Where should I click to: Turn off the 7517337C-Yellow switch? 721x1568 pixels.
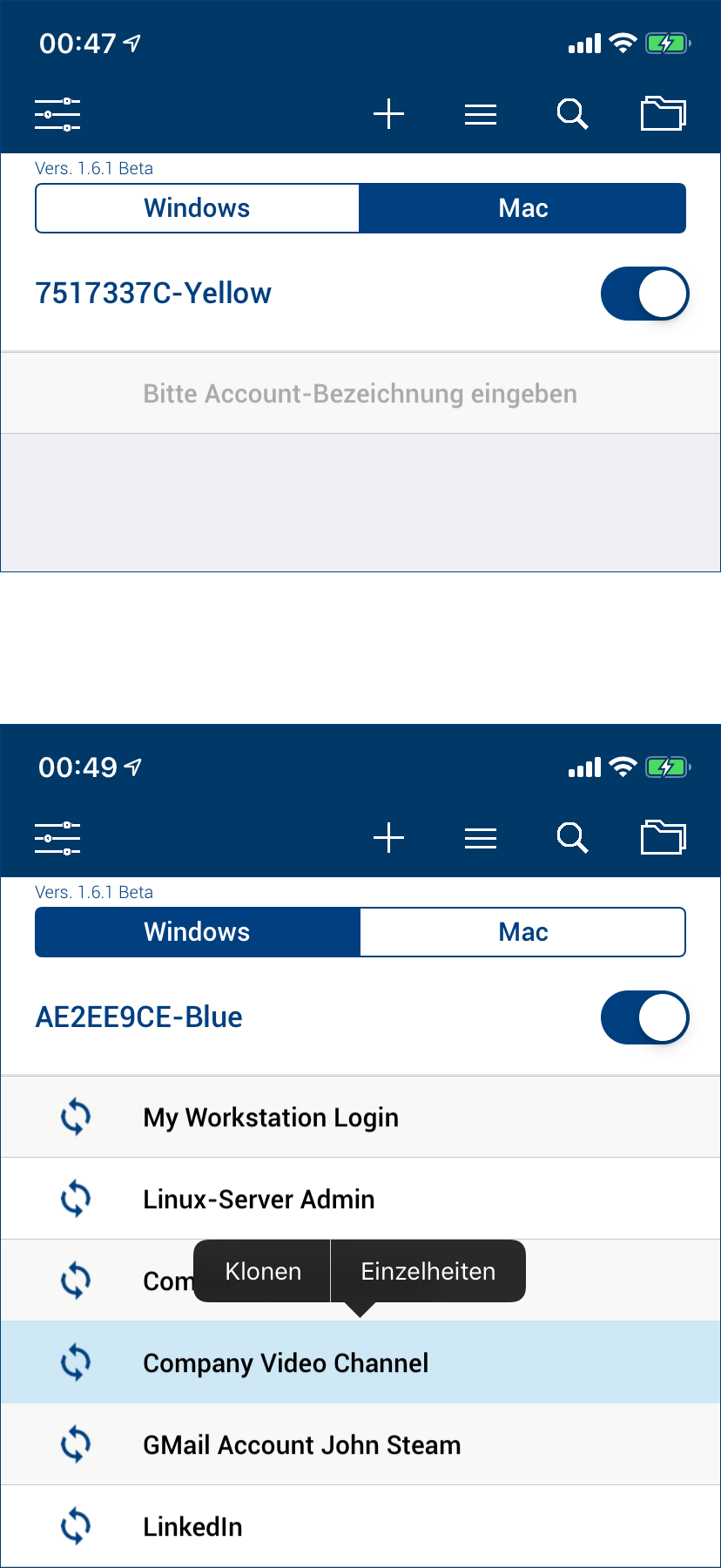tap(644, 294)
